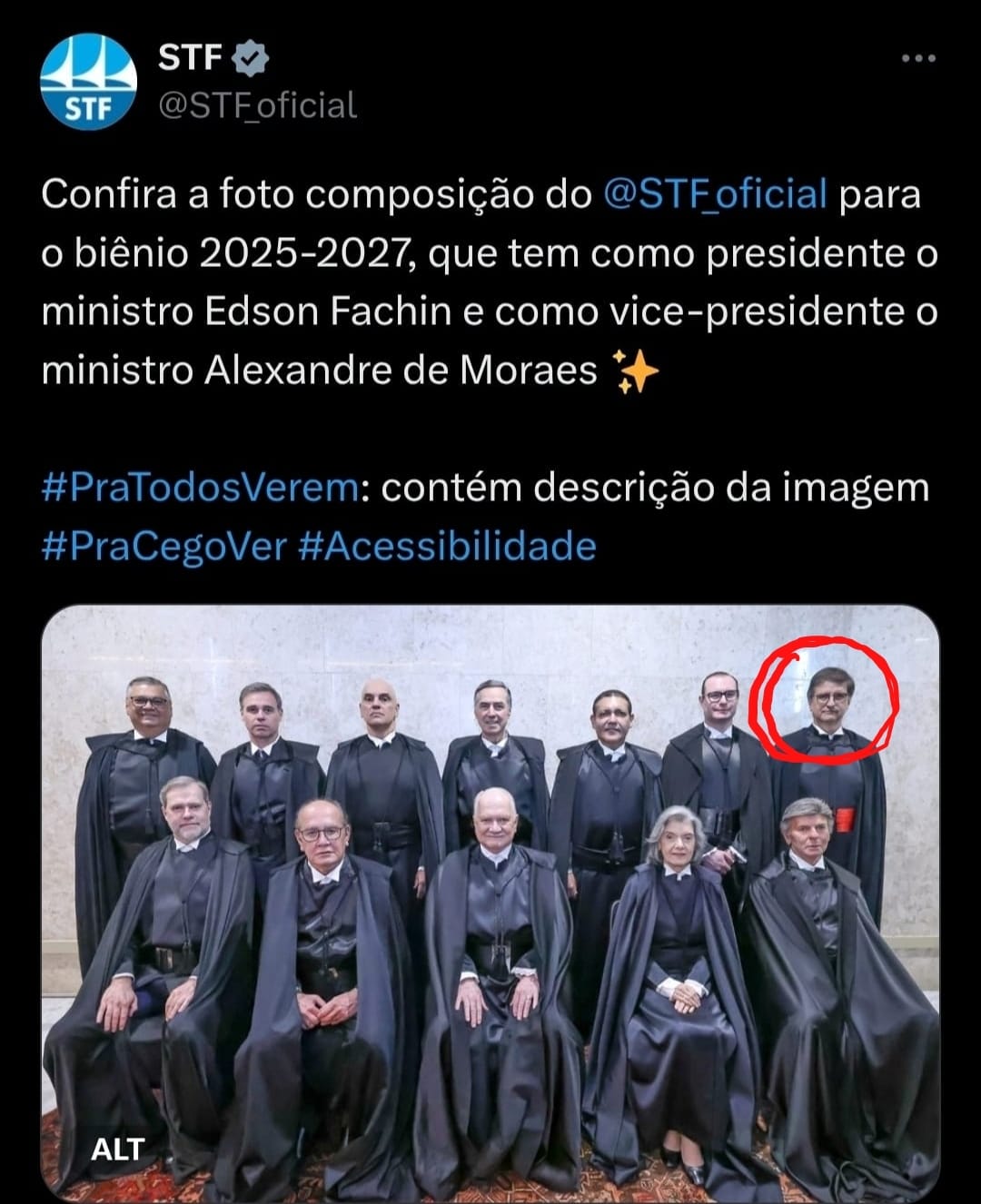Open the post's three-dot overflow menu
Viewport: 981px width, 1204px height.
(918, 59)
